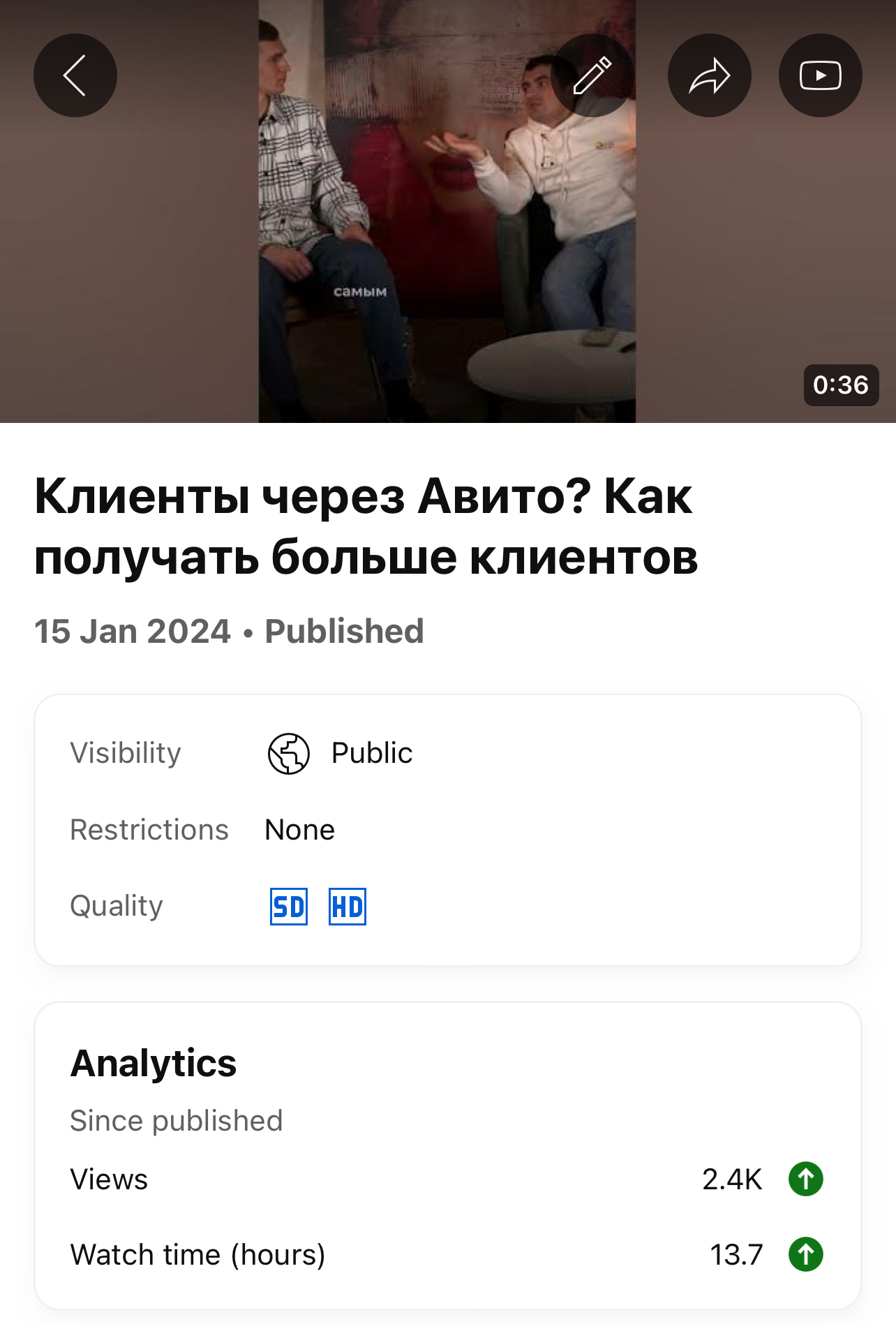Go back using the arrow button
The height and width of the screenshot is (1324, 896).
75,75
